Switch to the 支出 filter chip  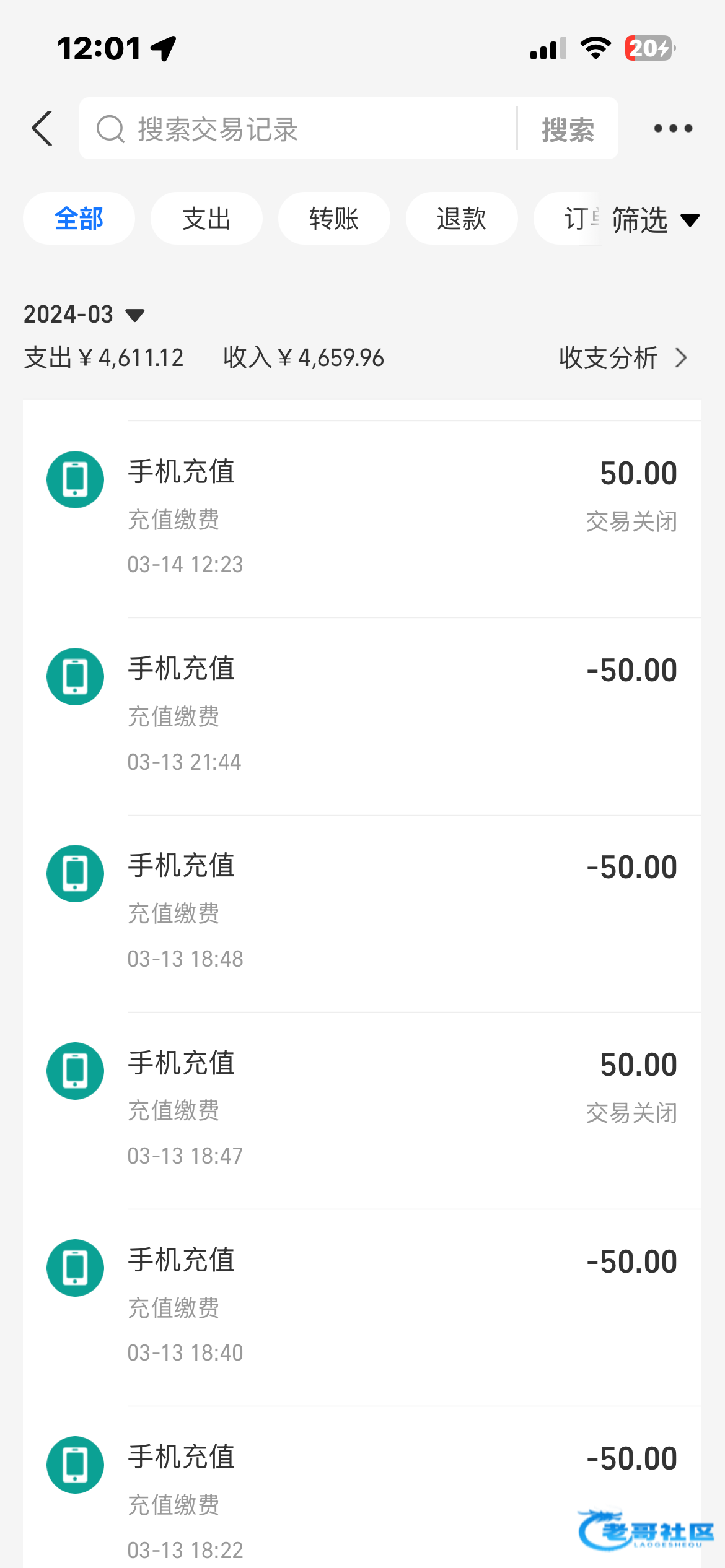point(206,219)
